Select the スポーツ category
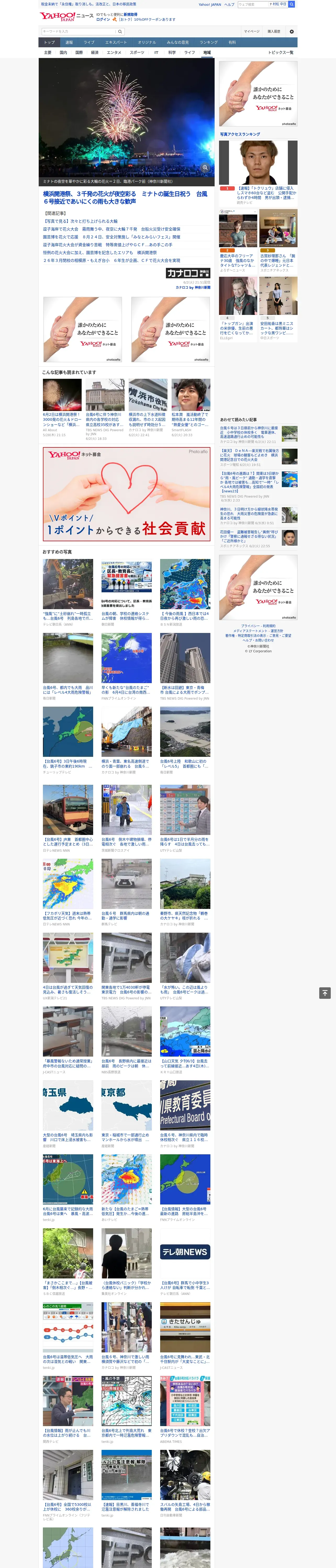 [x=137, y=52]
